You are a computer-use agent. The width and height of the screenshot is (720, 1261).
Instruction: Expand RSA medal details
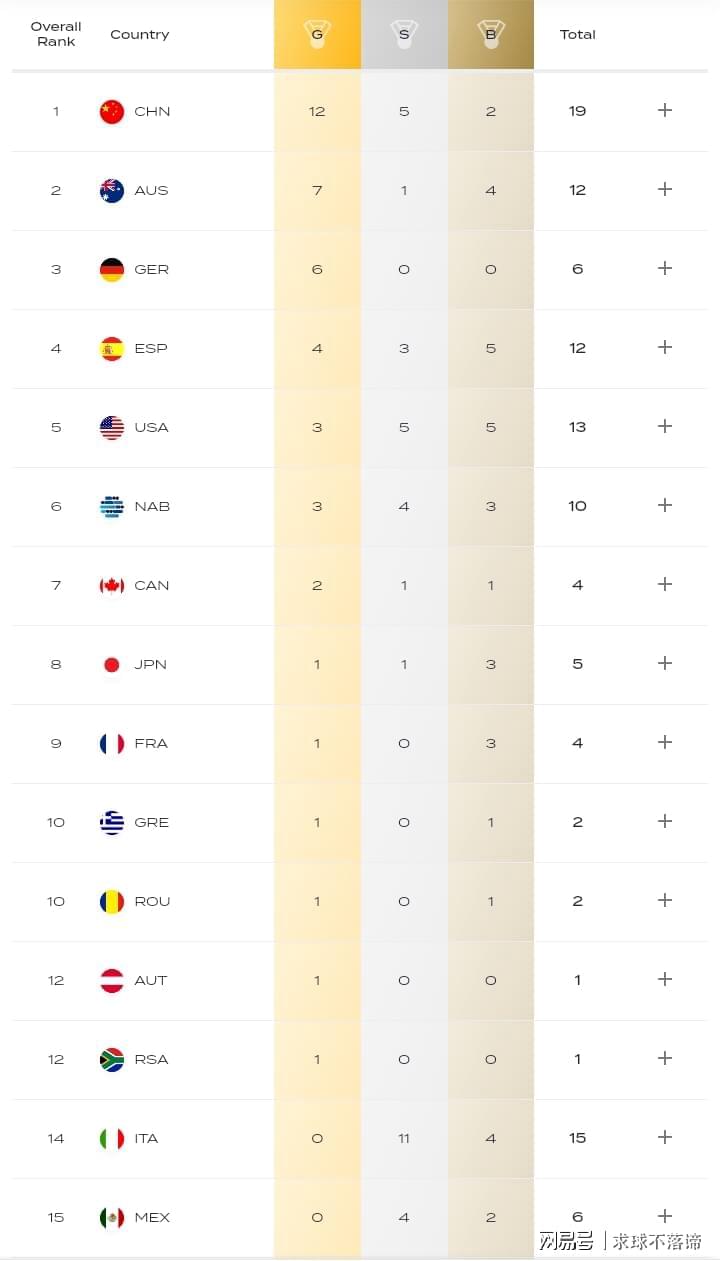click(665, 1058)
